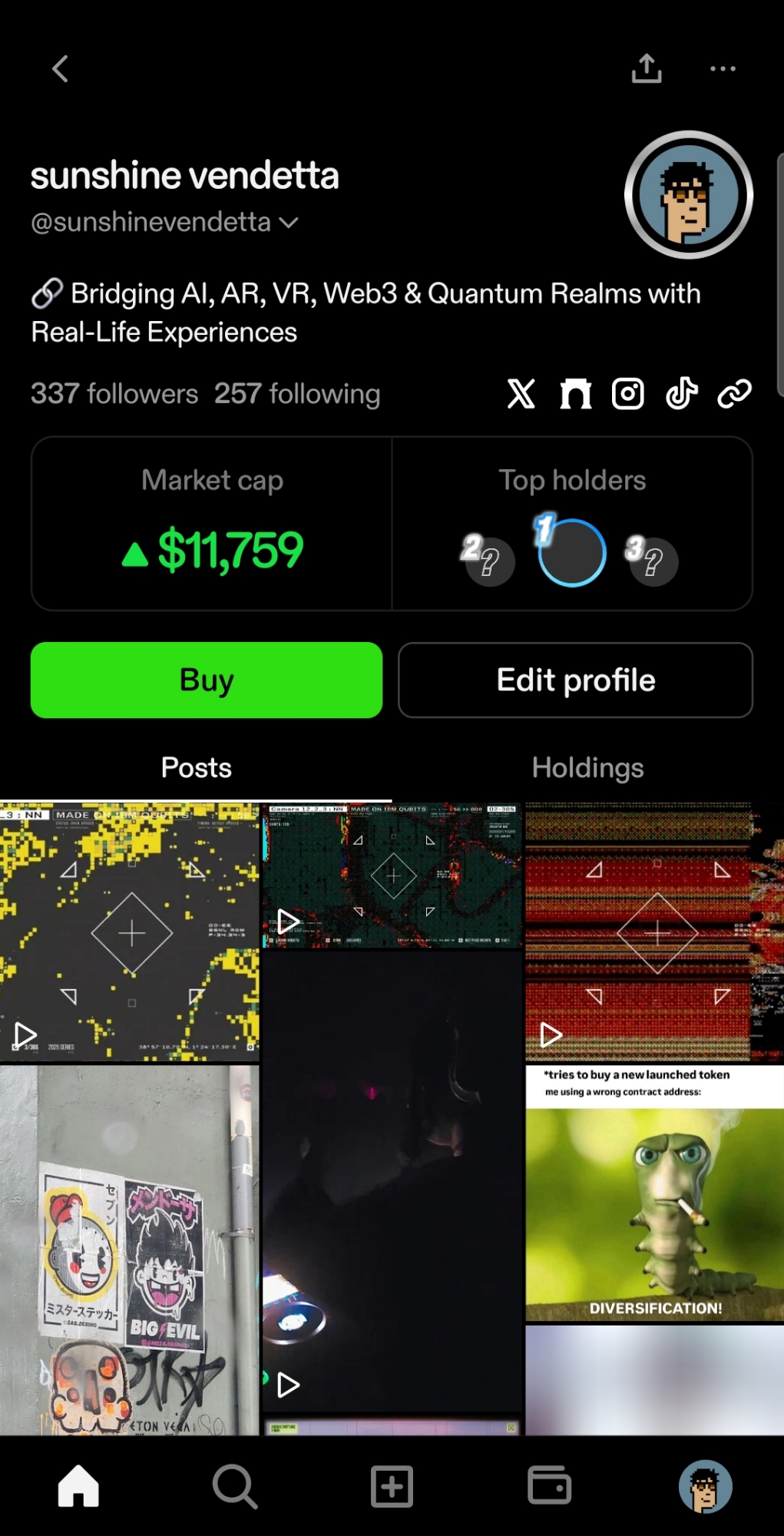
Task: Open the TikTok profile link
Action: click(x=681, y=394)
